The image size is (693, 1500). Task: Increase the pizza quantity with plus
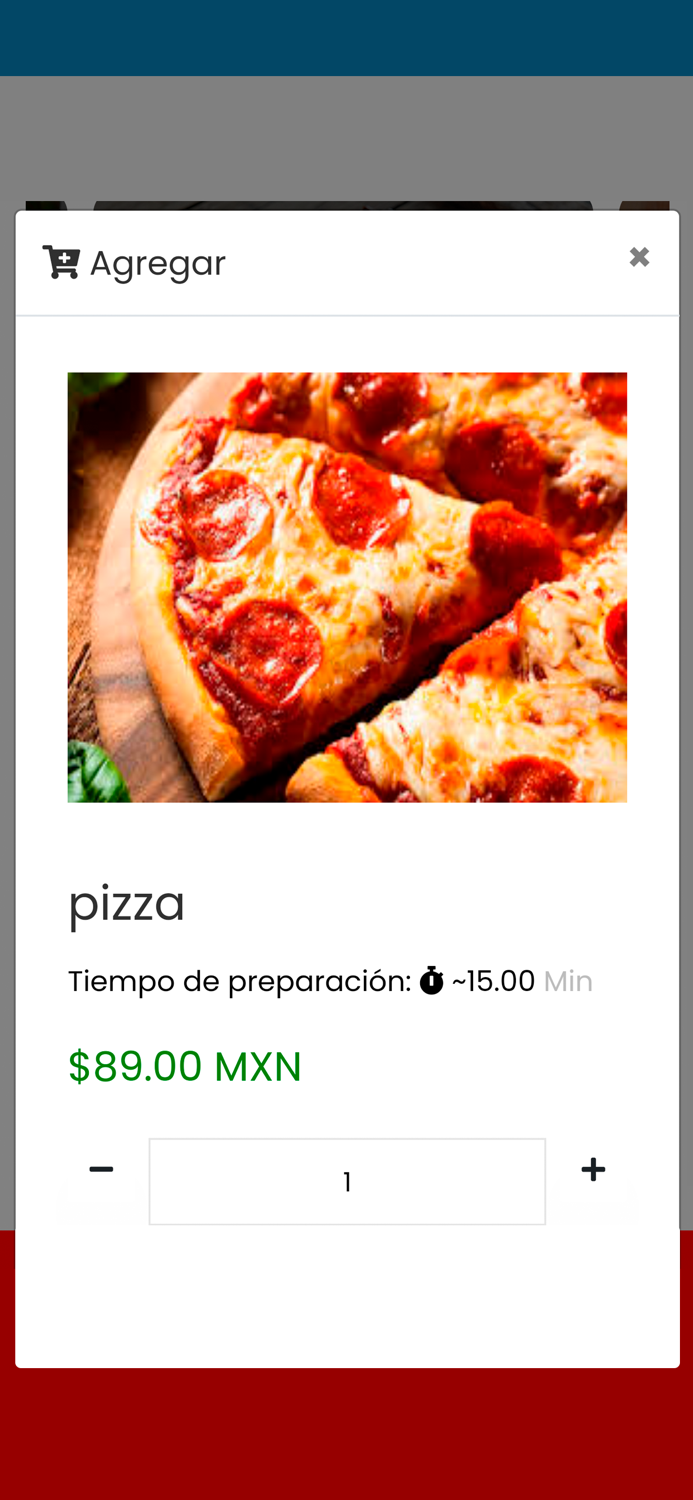click(x=593, y=1169)
